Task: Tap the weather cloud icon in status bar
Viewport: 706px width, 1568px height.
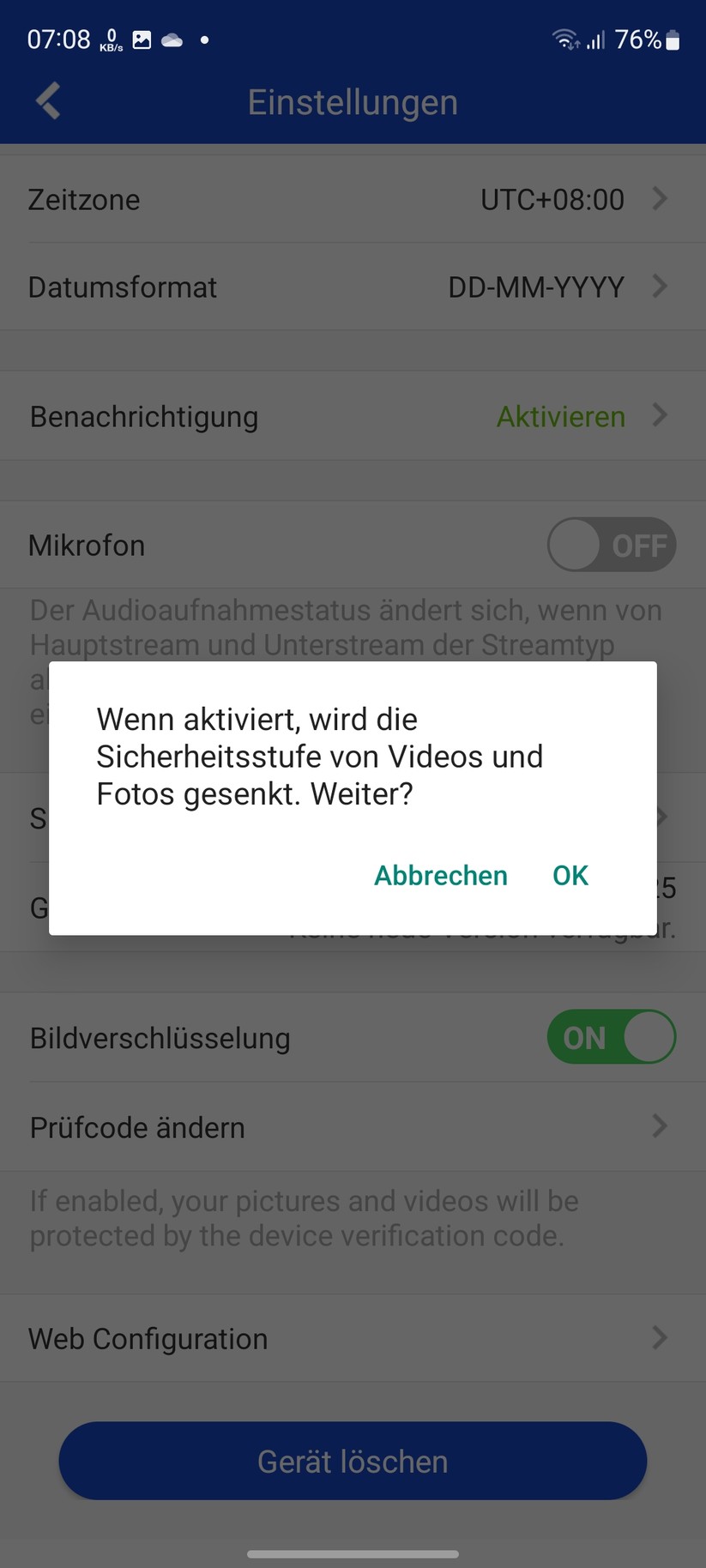Action: (x=172, y=39)
